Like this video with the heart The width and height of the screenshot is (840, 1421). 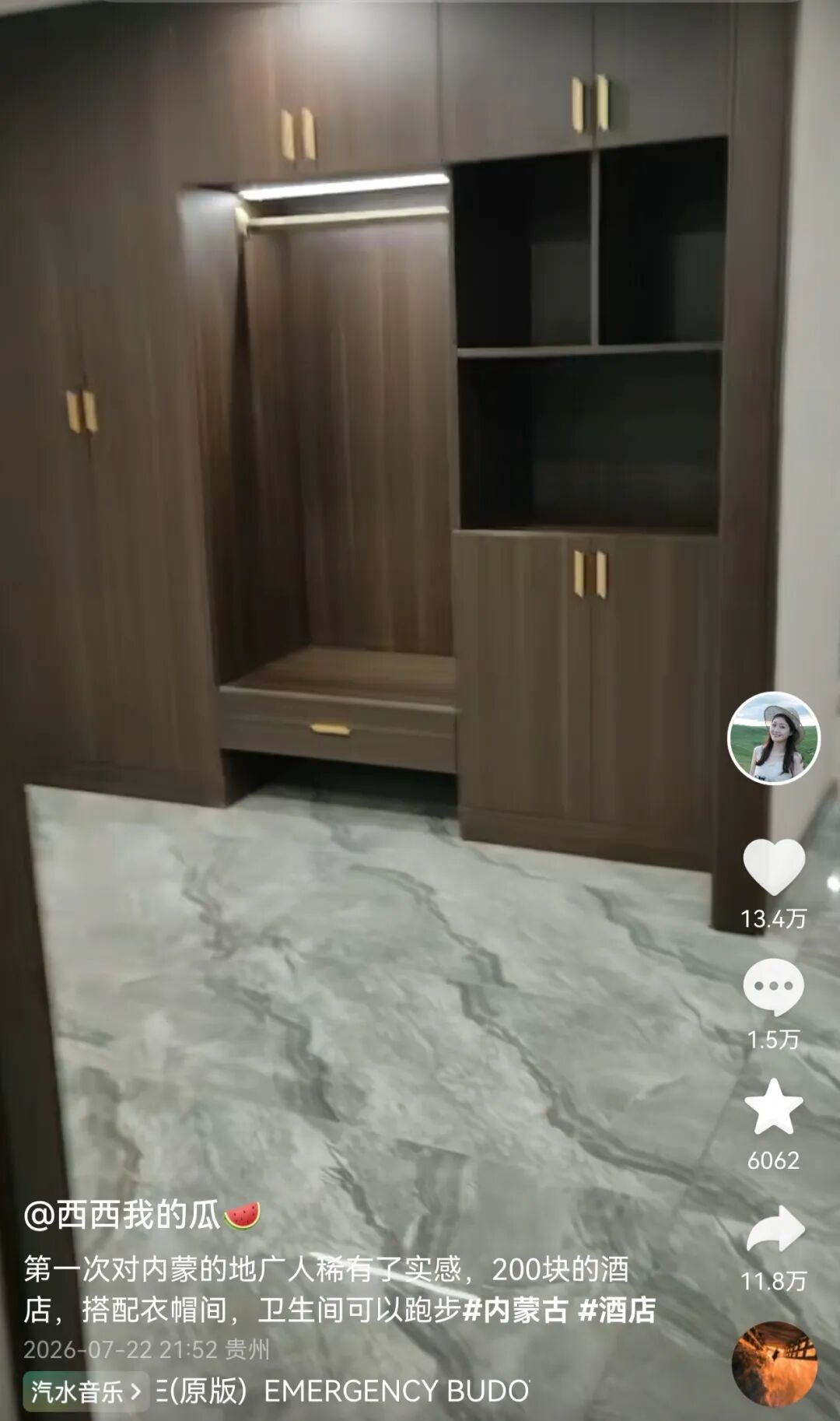[773, 867]
